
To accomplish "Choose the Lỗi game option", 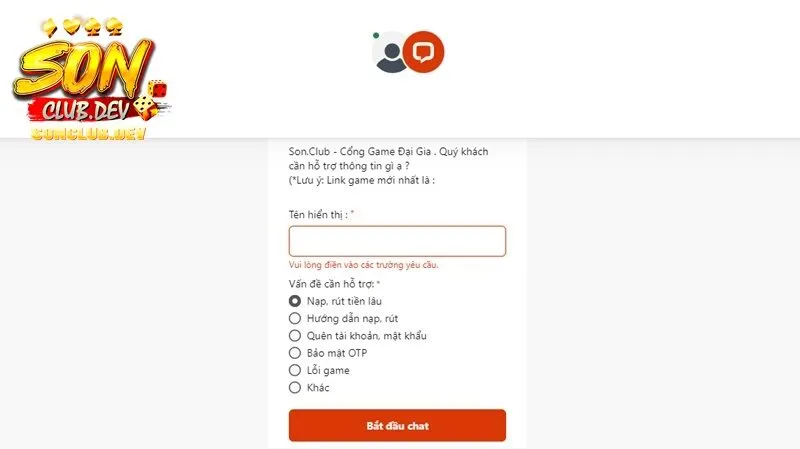I will tap(295, 370).
